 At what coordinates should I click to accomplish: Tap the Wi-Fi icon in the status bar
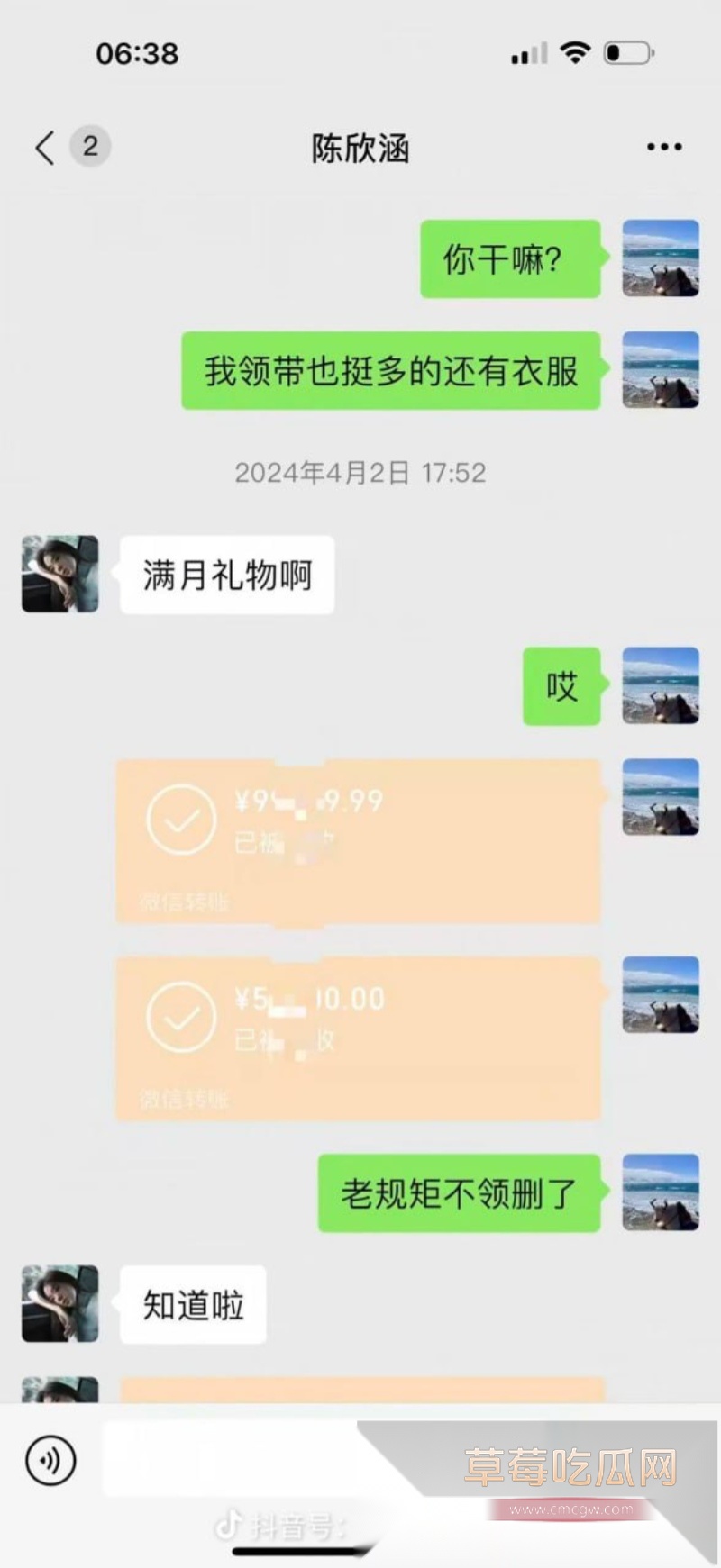pyautogui.click(x=574, y=52)
